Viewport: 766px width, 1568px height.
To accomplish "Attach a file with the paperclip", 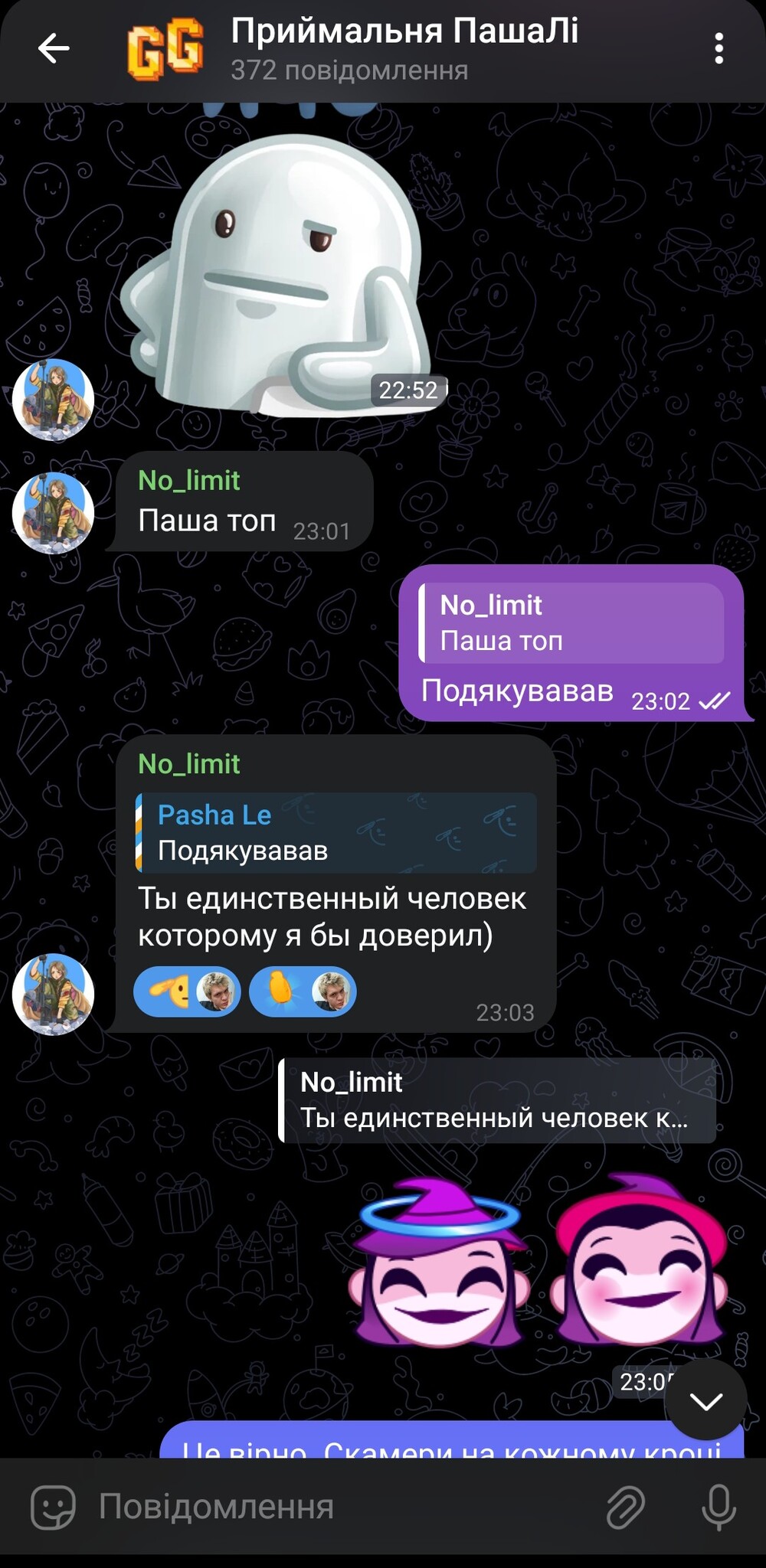I will point(626,1507).
